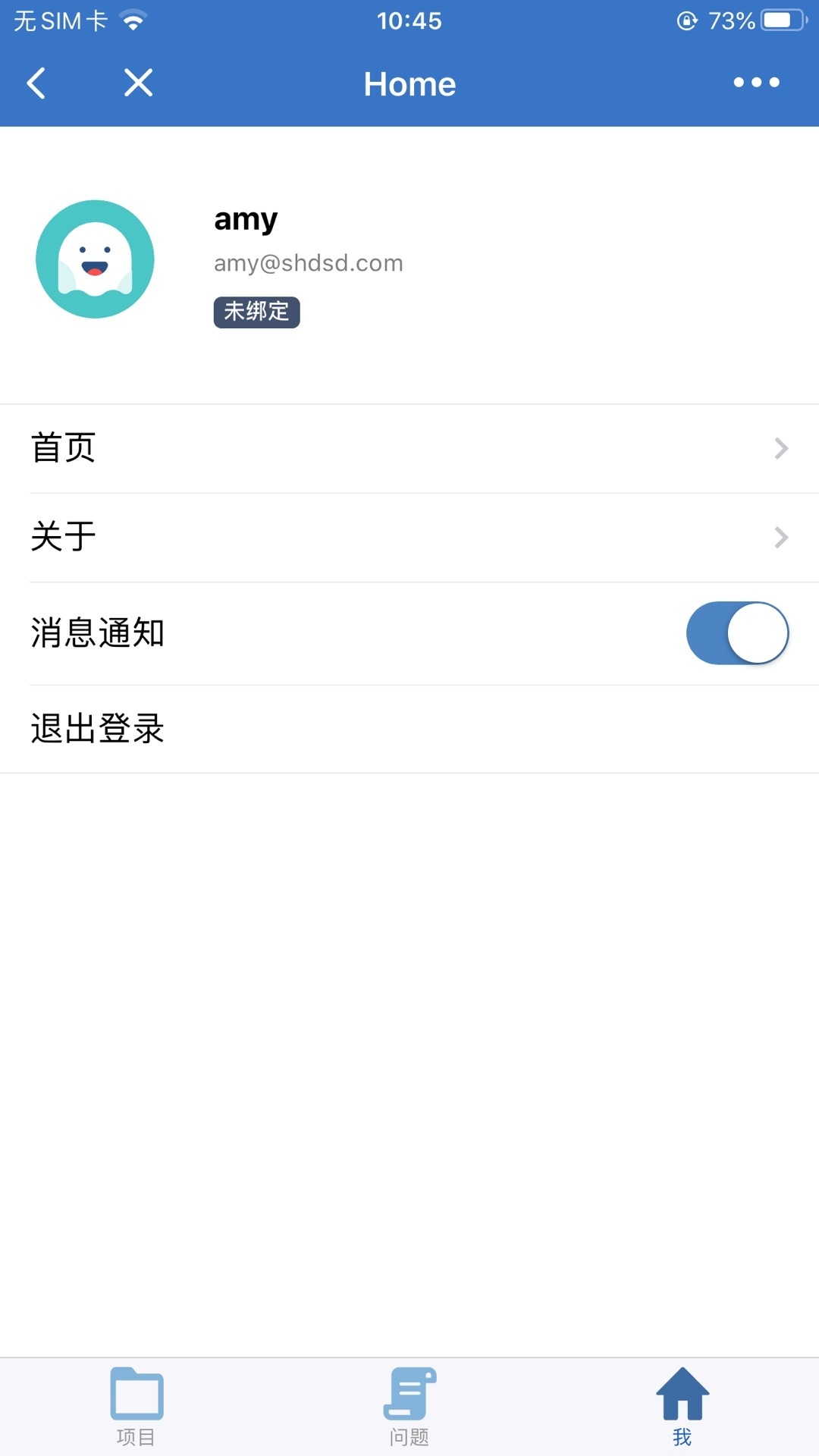819x1456 pixels.
Task: Switch to the 问题 tab
Action: [409, 1407]
